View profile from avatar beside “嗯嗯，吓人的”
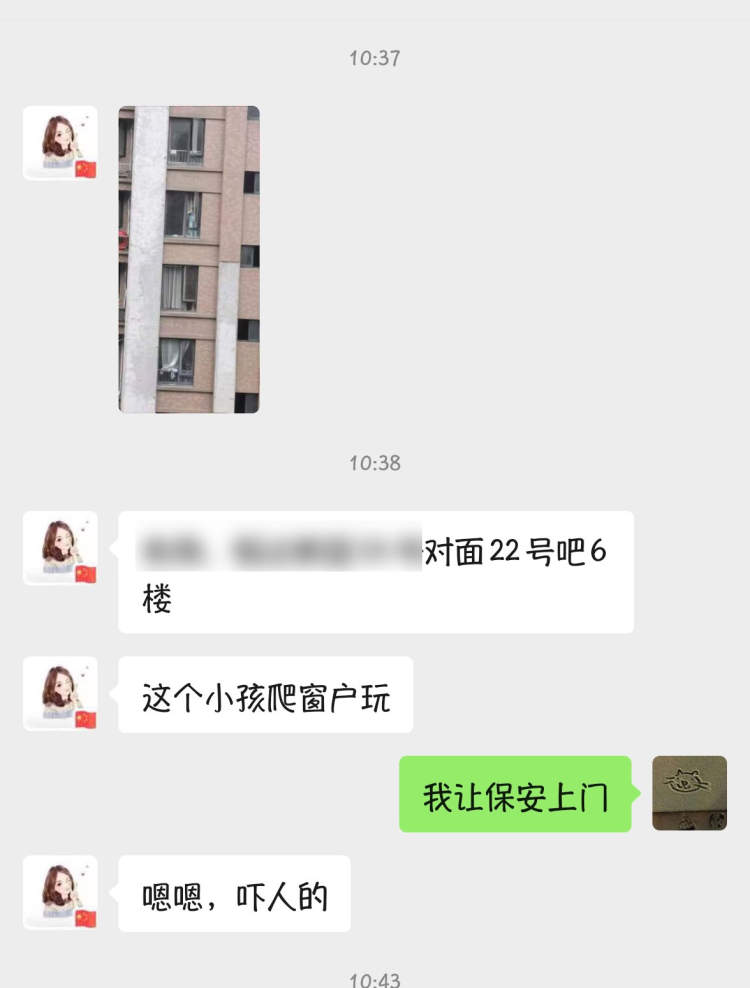 pyautogui.click(x=60, y=892)
